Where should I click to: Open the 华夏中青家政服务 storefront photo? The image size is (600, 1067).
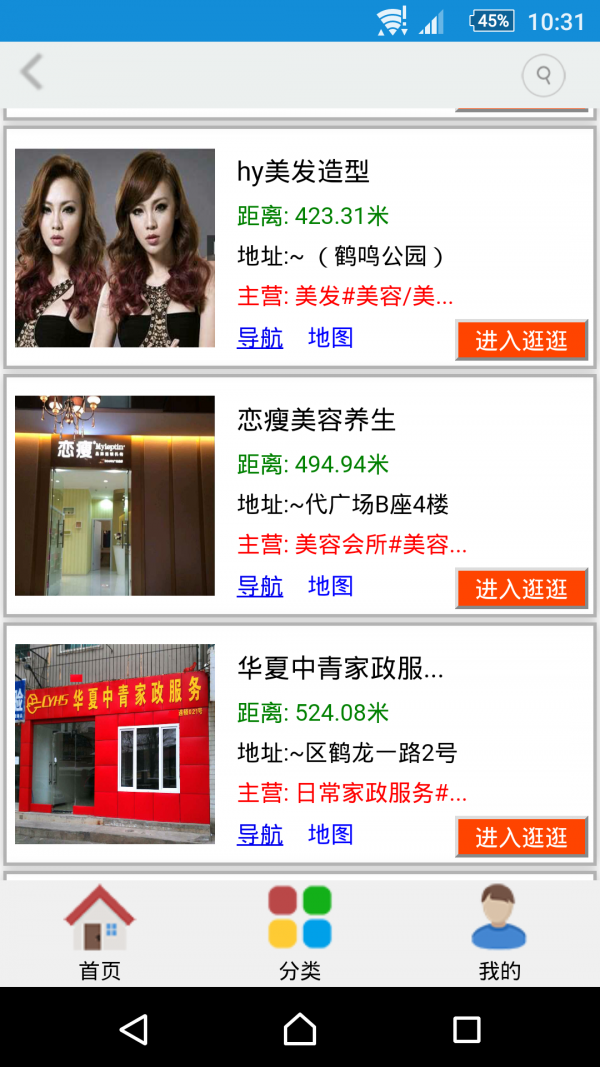pyautogui.click(x=115, y=744)
